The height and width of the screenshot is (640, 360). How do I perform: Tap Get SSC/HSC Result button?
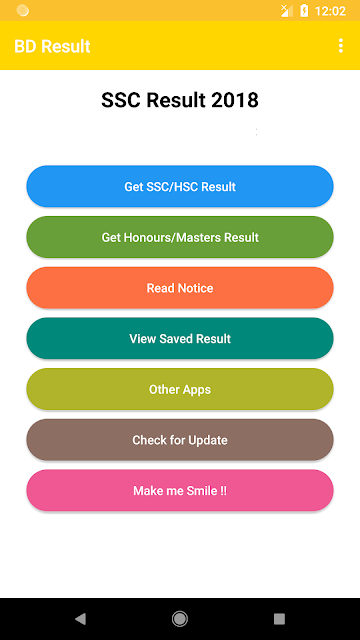[x=180, y=187]
